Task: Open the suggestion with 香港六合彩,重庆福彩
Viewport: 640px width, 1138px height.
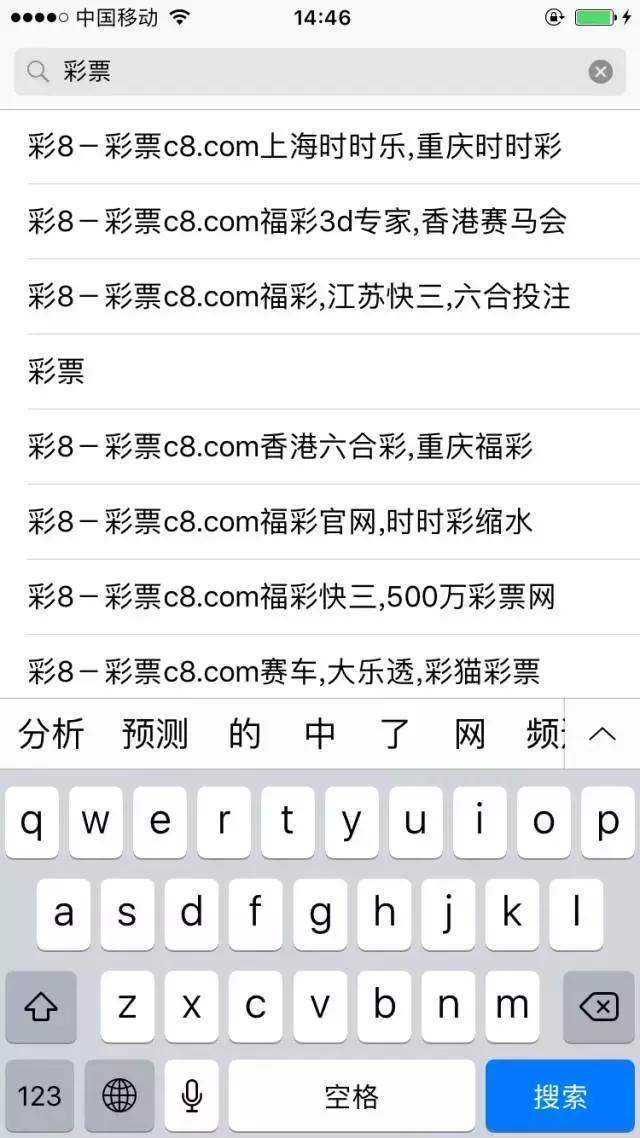Action: point(281,446)
